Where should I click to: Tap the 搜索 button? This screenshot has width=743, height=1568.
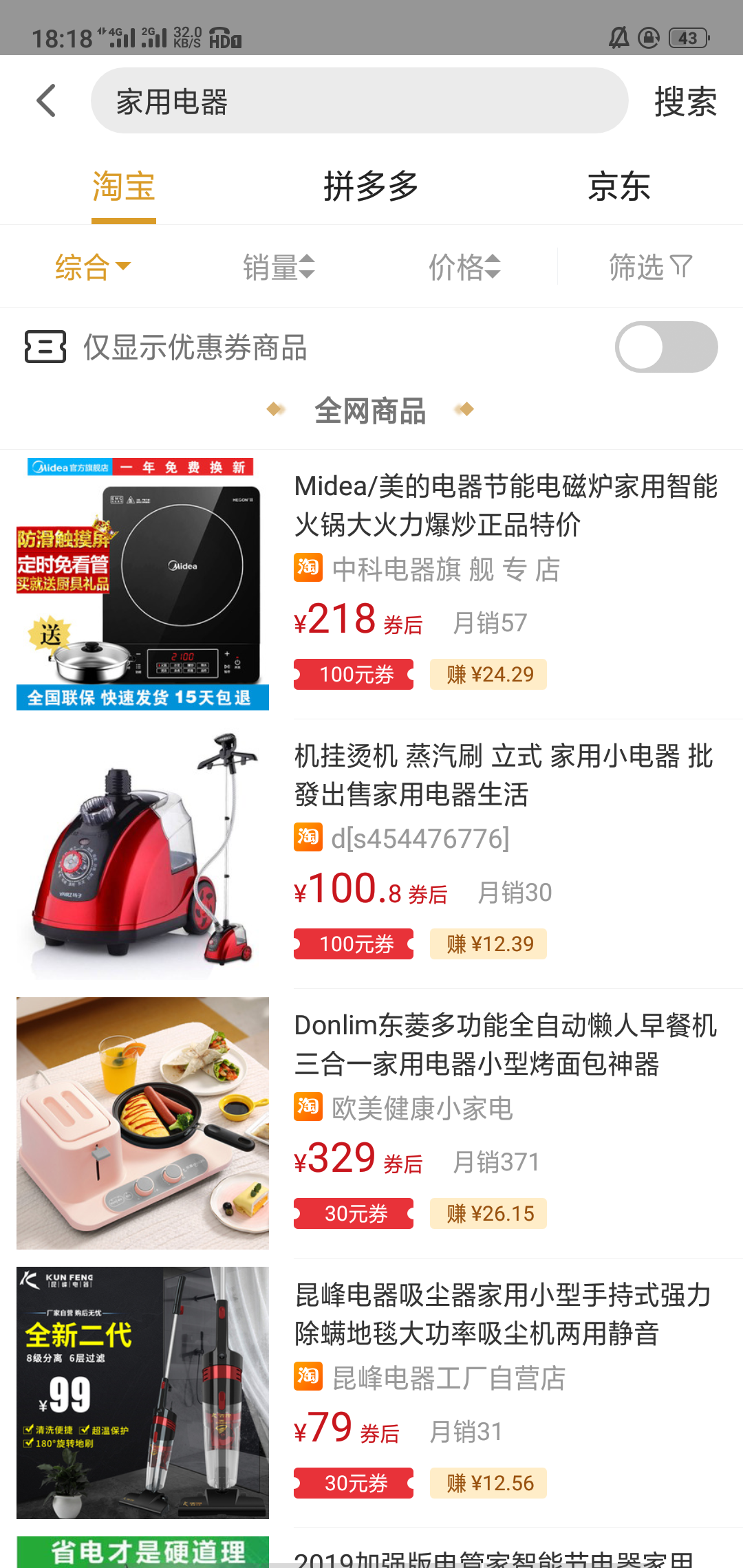[685, 102]
